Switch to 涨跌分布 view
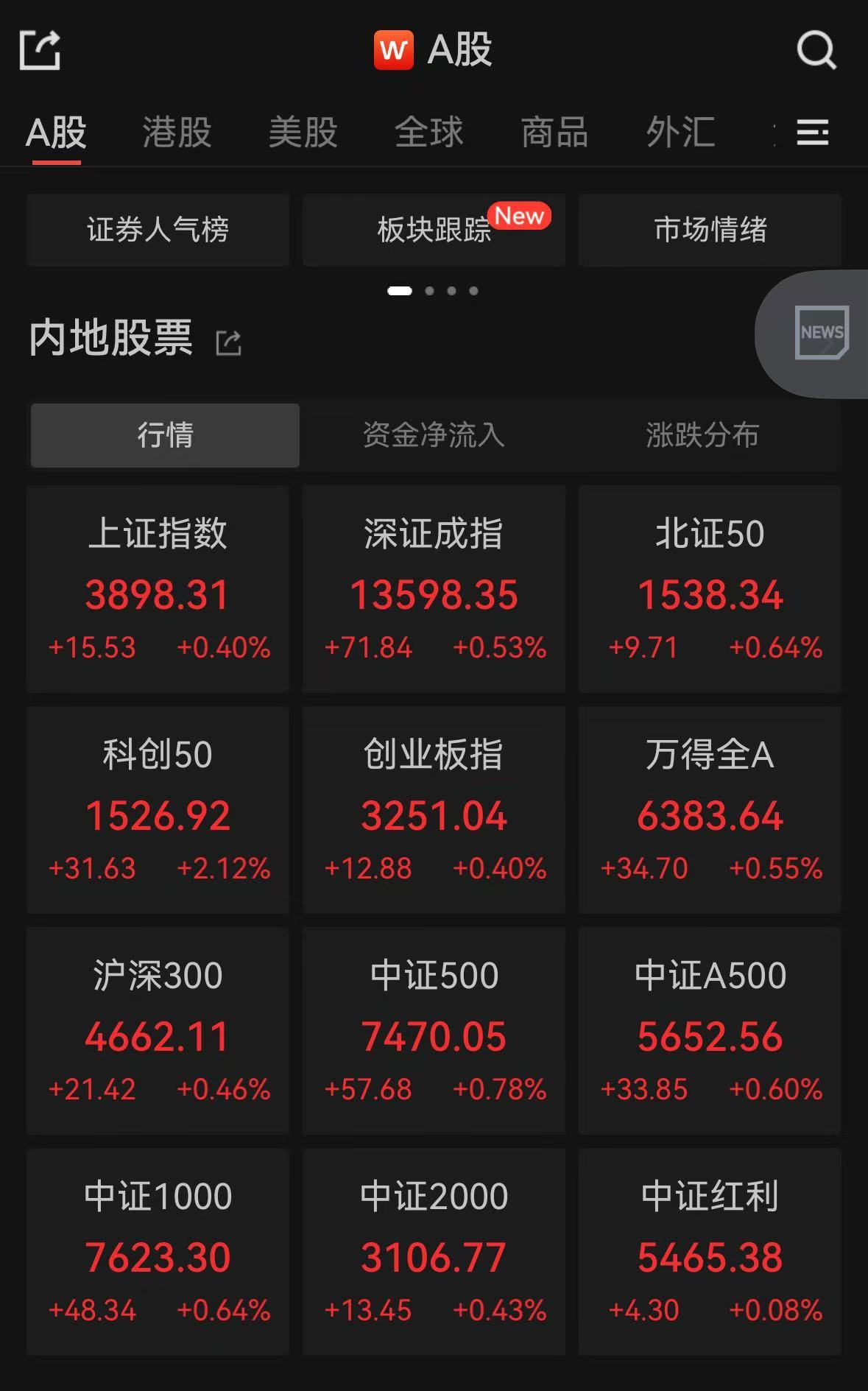 (703, 436)
